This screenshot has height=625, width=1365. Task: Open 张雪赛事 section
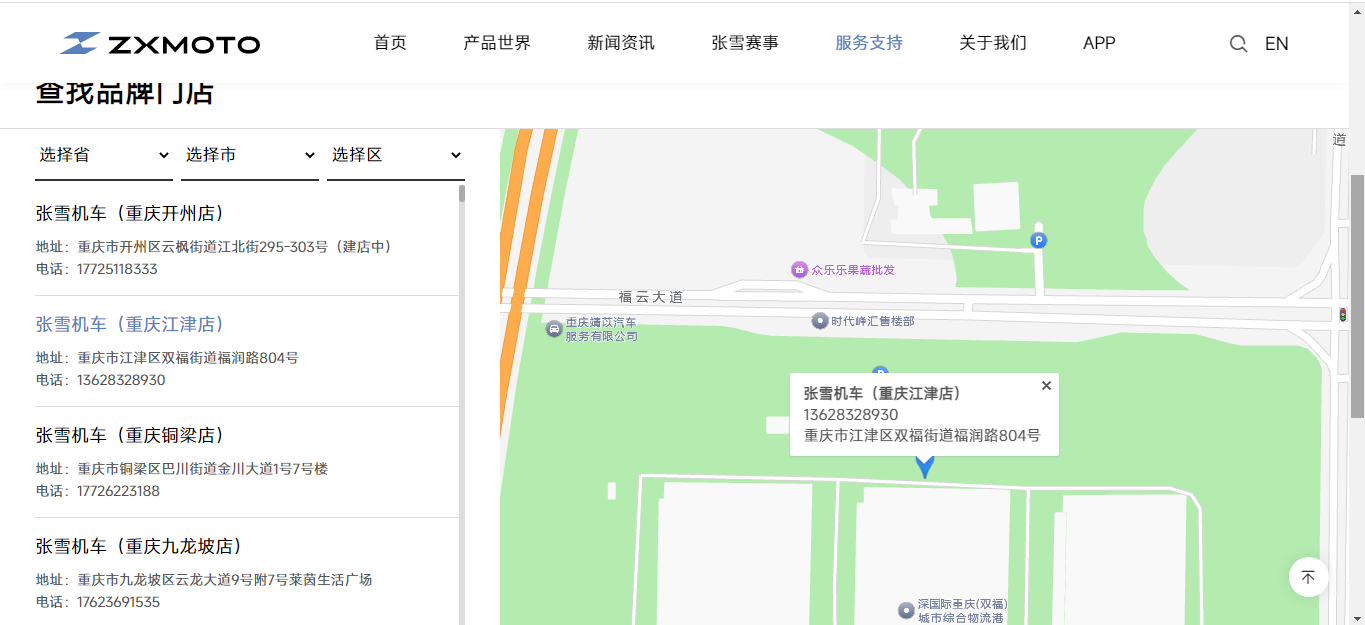[745, 43]
